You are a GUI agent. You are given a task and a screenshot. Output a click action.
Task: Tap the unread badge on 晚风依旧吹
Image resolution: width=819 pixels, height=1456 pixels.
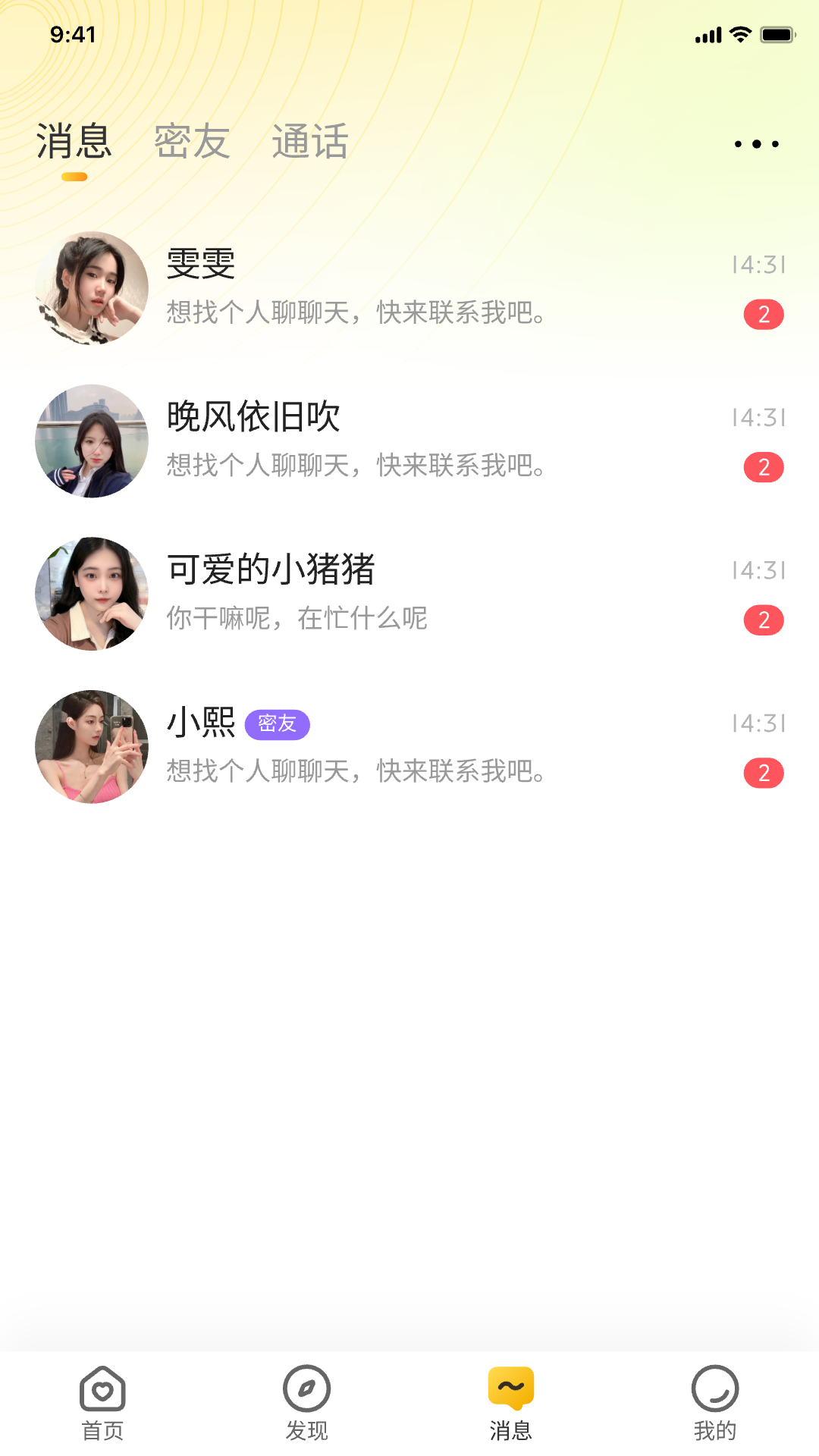(765, 466)
